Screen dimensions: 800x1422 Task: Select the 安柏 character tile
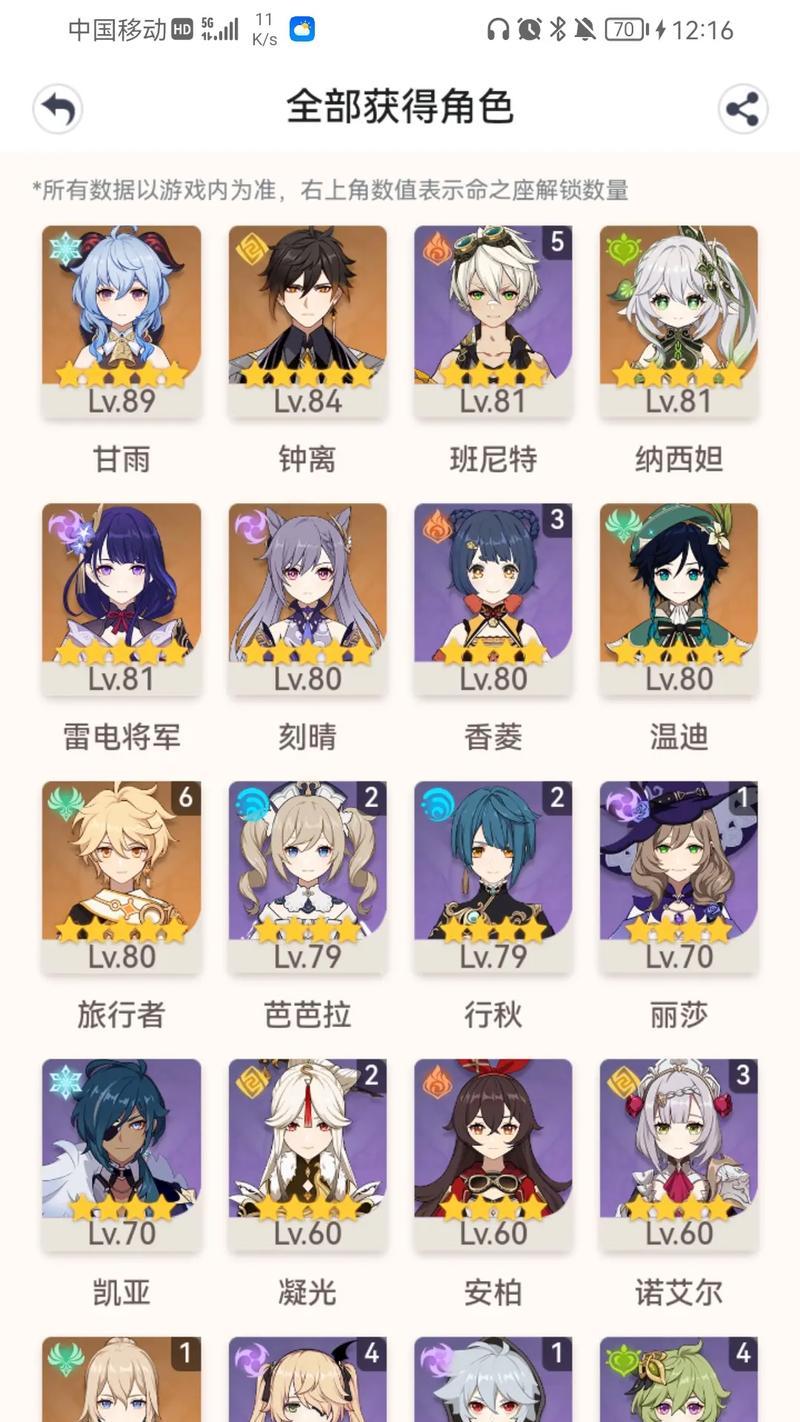[x=493, y=1153]
